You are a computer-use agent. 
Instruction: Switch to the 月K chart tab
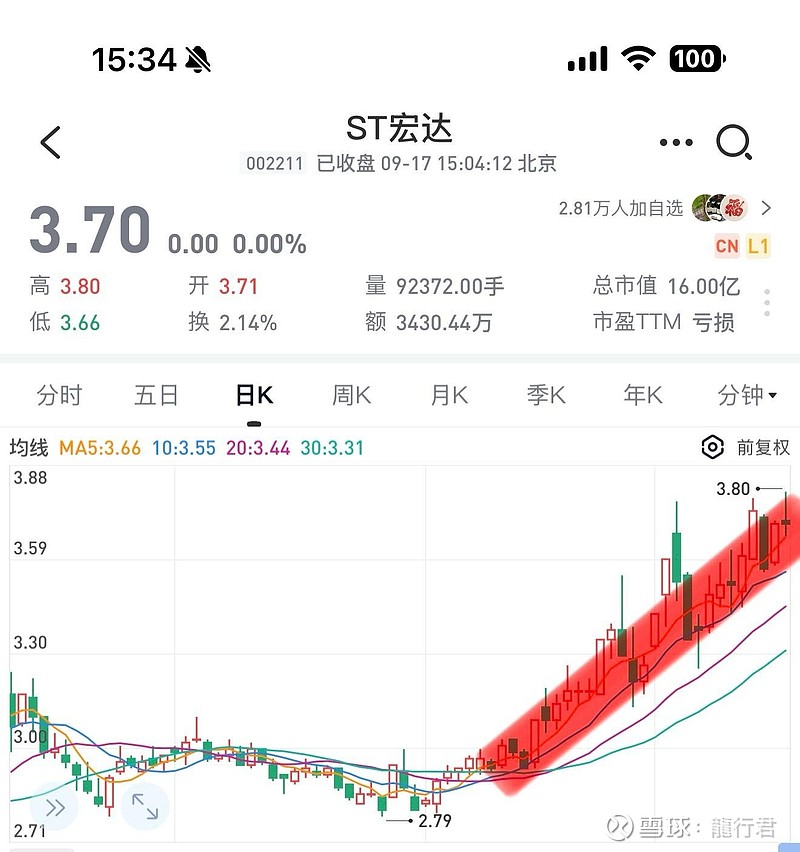[449, 395]
